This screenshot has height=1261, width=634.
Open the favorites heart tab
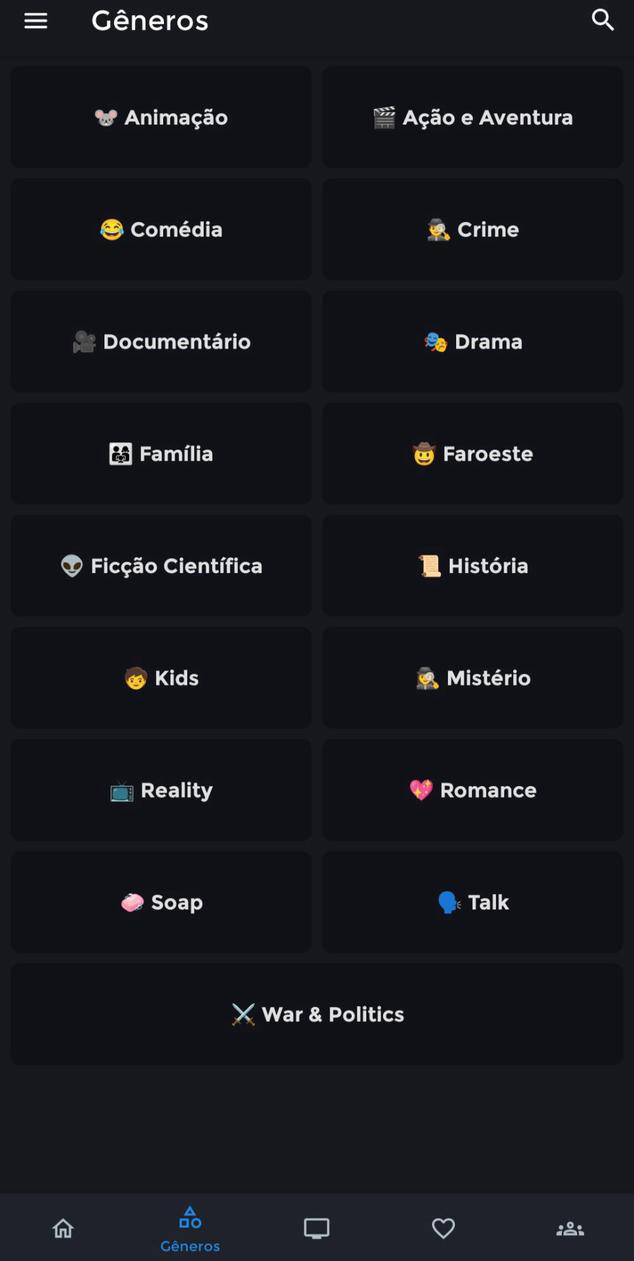click(x=443, y=1228)
